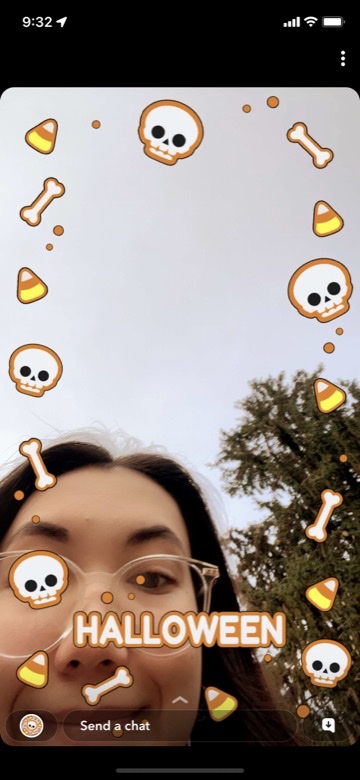Open the three-dot overflow menu

pyautogui.click(x=343, y=58)
